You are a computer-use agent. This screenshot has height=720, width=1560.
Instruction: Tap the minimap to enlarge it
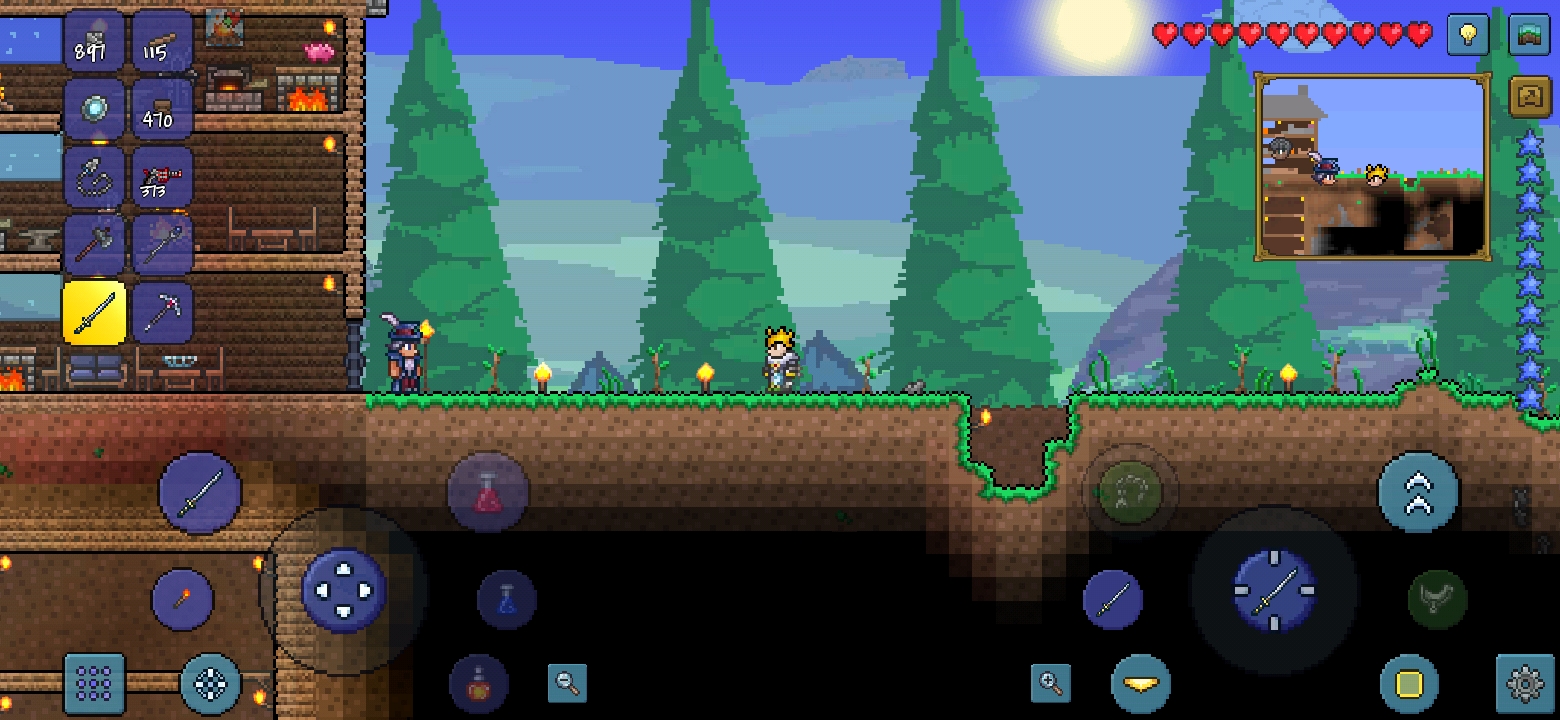[1372, 166]
